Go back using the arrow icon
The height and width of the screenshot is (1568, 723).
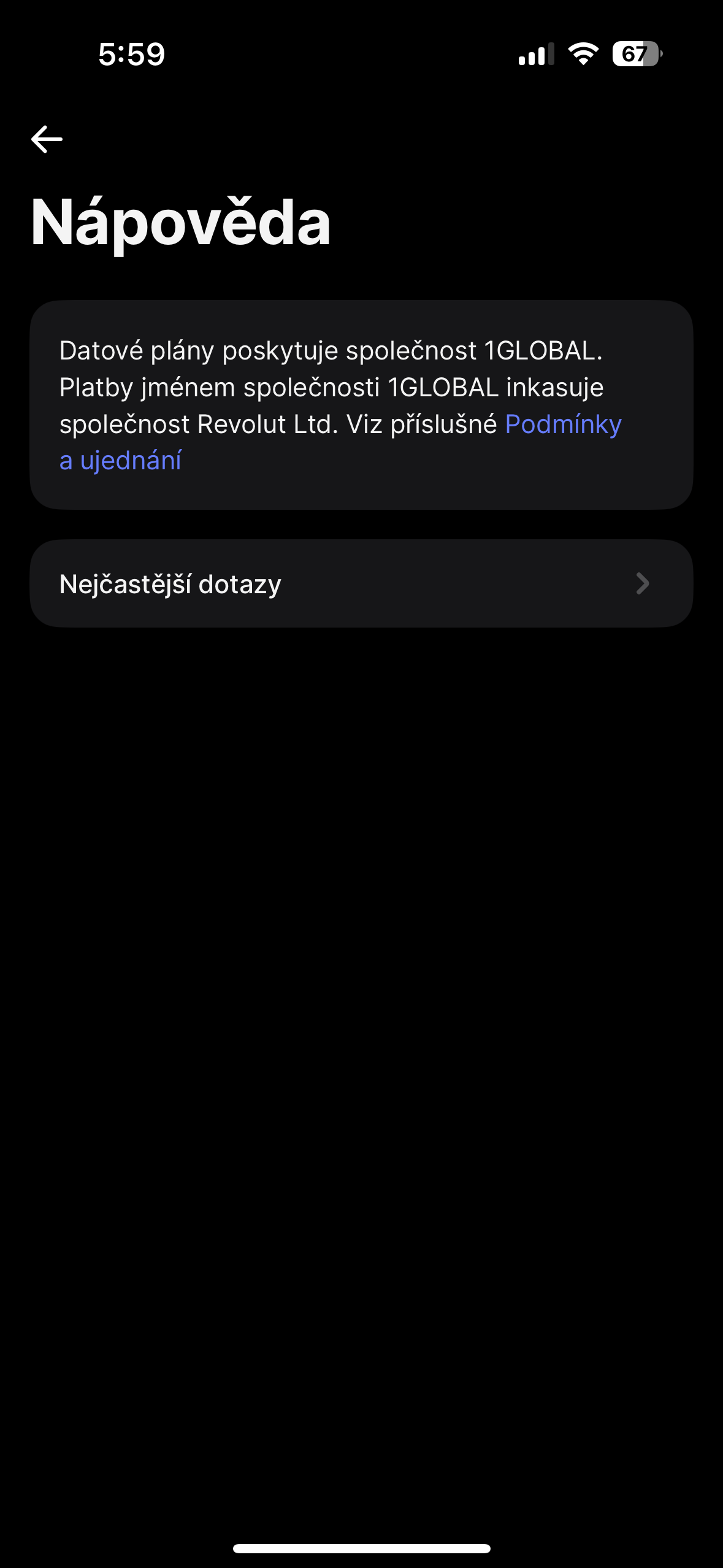tap(47, 139)
